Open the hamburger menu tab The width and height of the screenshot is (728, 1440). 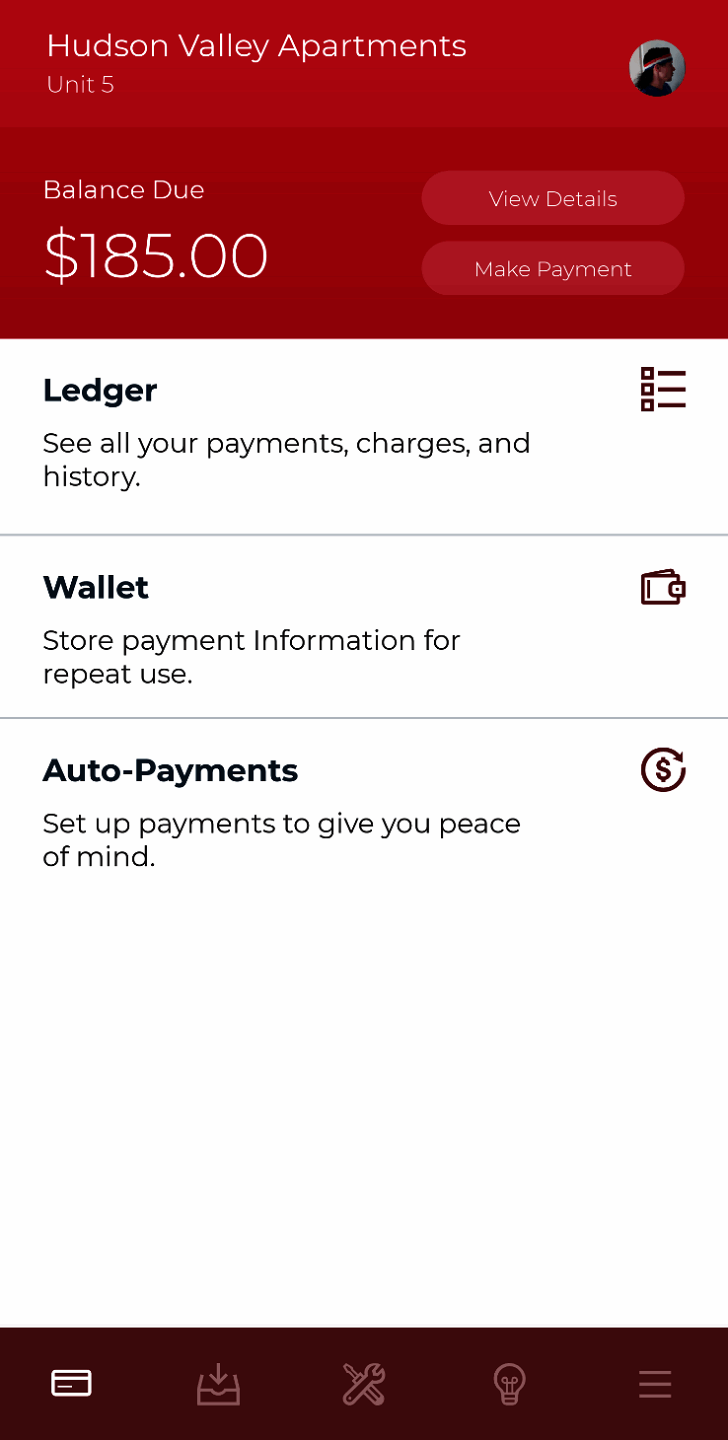655,1384
